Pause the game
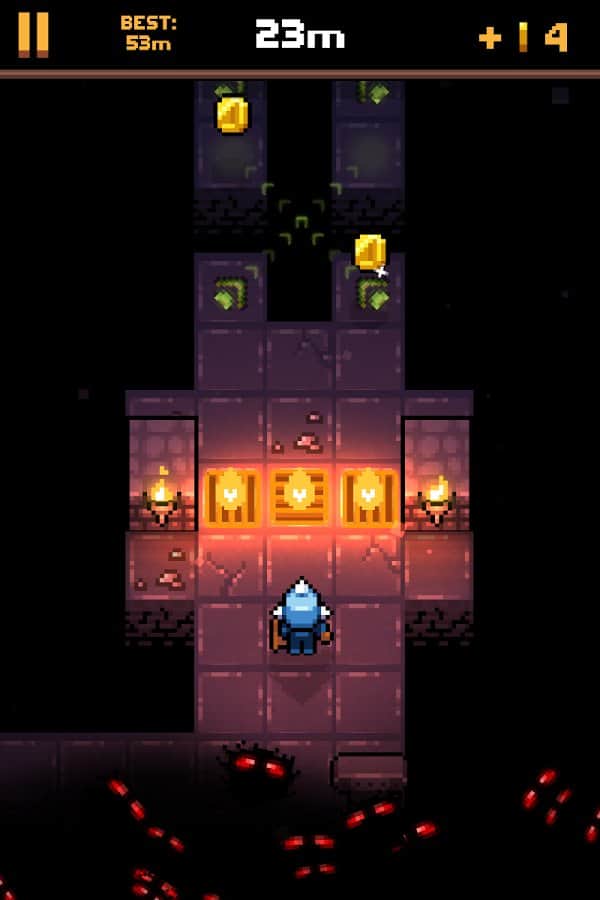Viewport: 600px width, 900px height. pyautogui.click(x=33, y=35)
